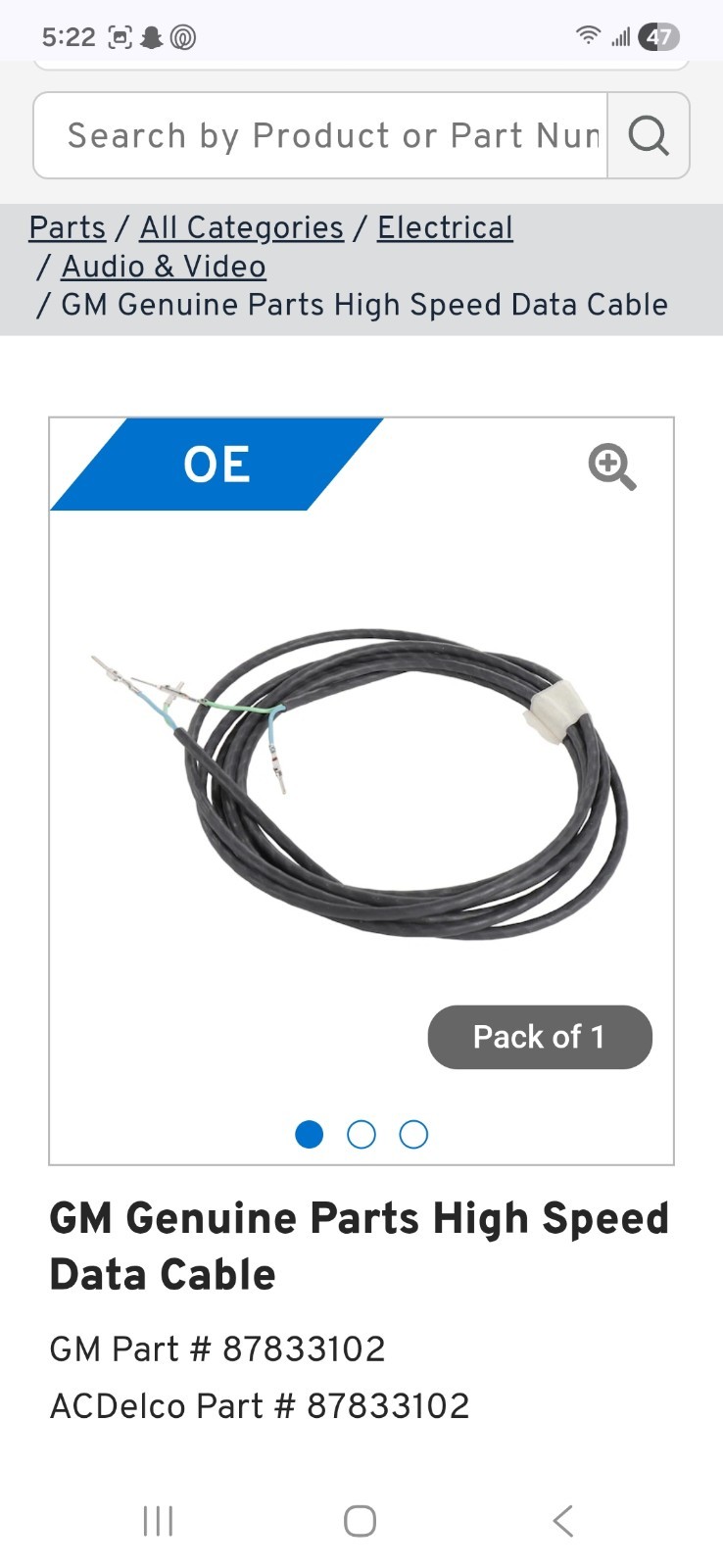Open the Audio & Video category
The width and height of the screenshot is (723, 1568).
tap(163, 267)
